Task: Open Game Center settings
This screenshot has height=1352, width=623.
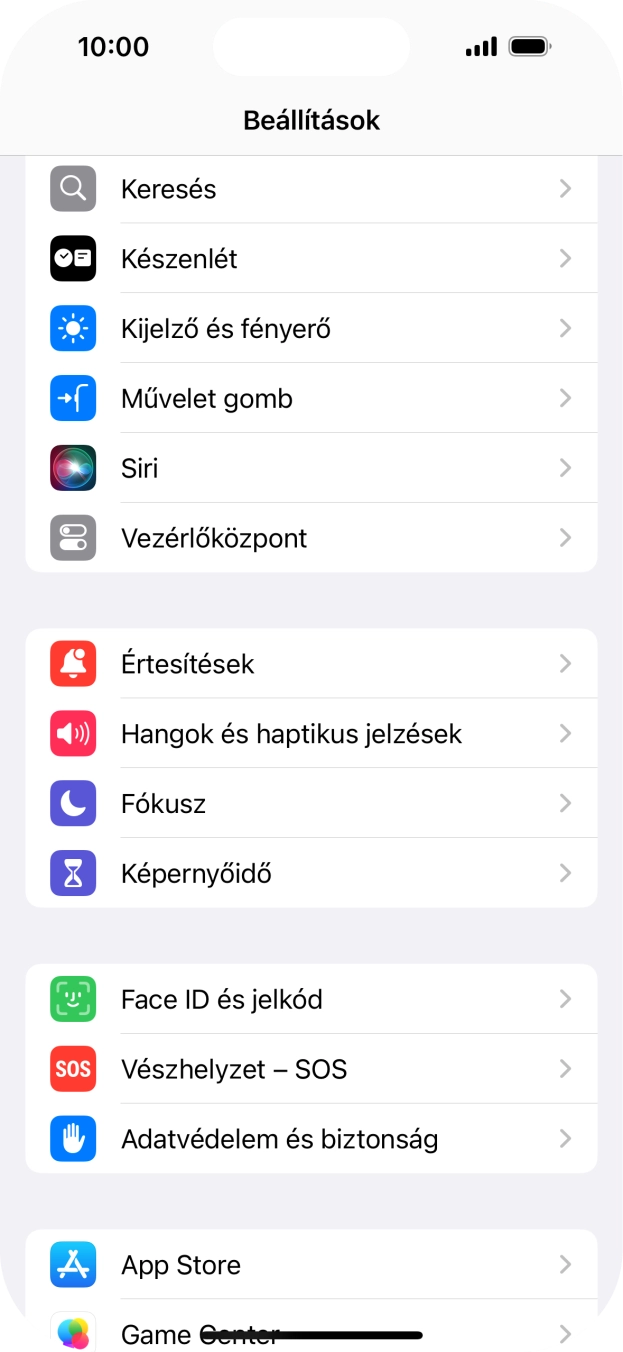Action: pos(310,1328)
